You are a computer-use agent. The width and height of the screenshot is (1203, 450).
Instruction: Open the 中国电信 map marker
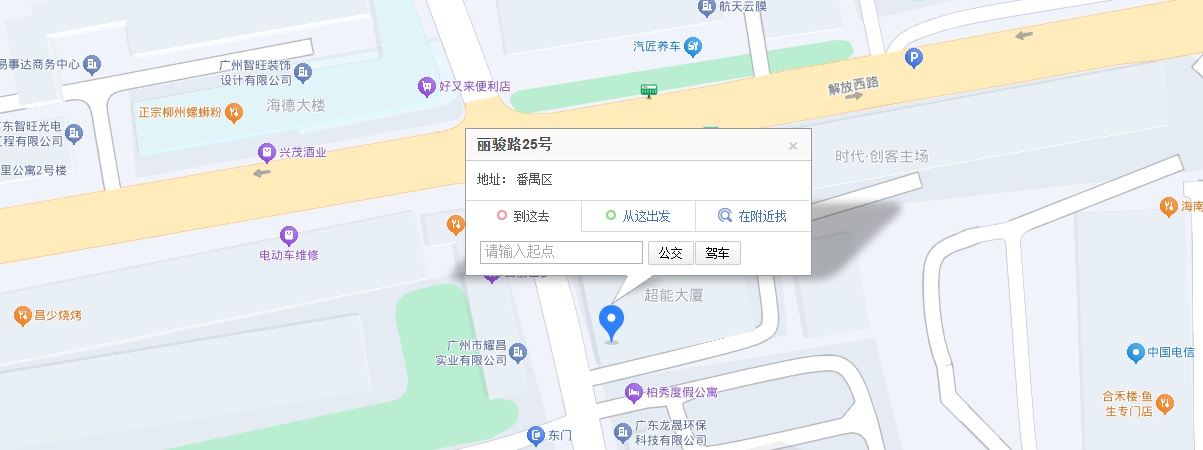tap(1135, 352)
